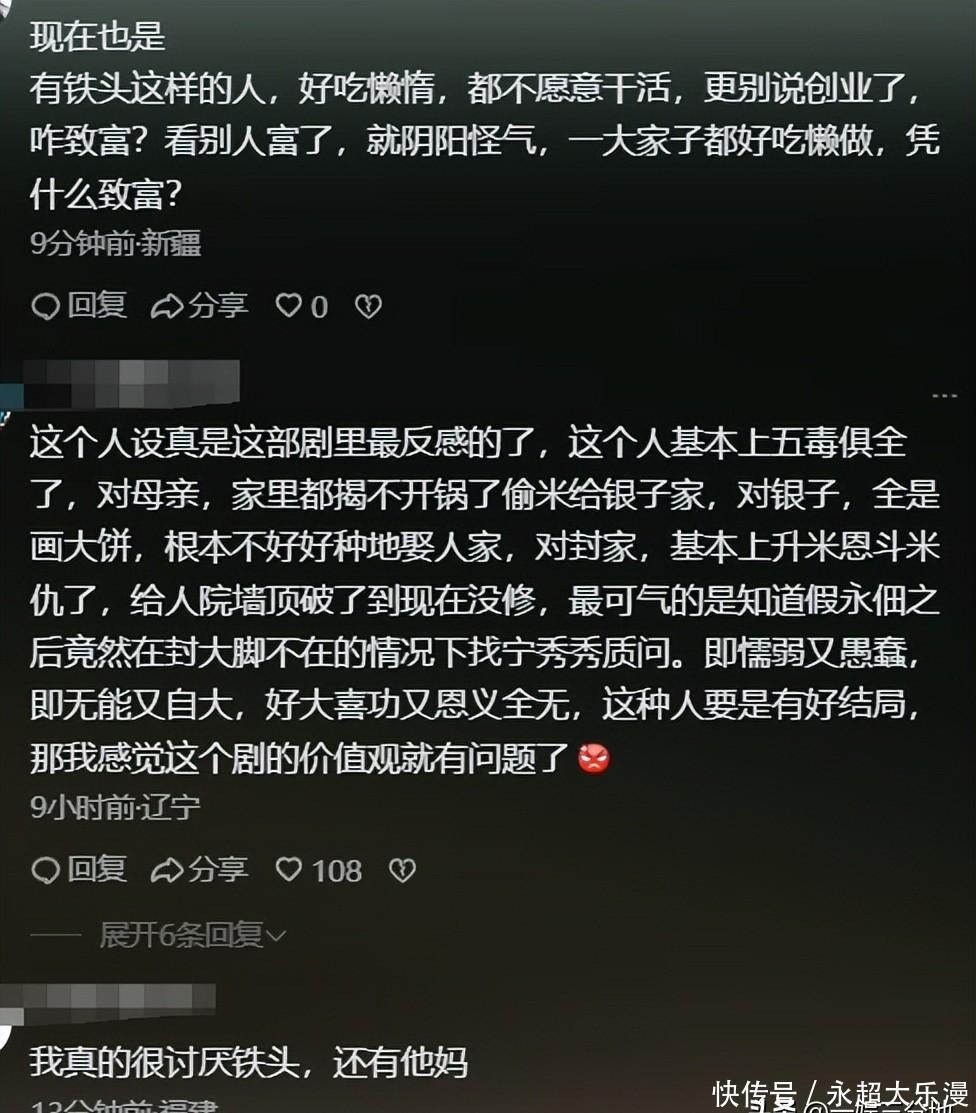Reply to the comment from 新疆
The image size is (976, 1113).
pos(79,305)
